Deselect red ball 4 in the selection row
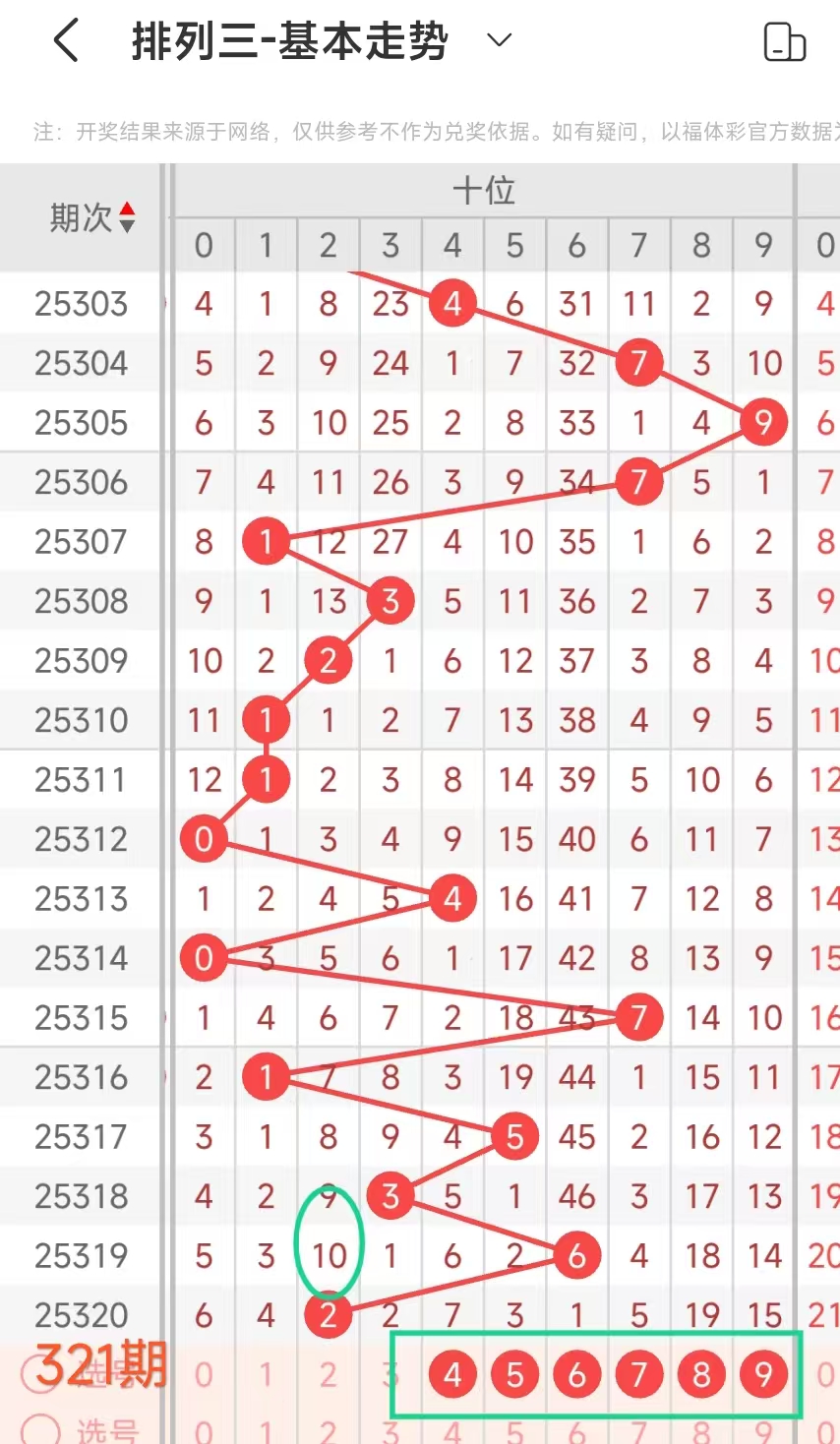The image size is (840, 1444). point(452,1374)
